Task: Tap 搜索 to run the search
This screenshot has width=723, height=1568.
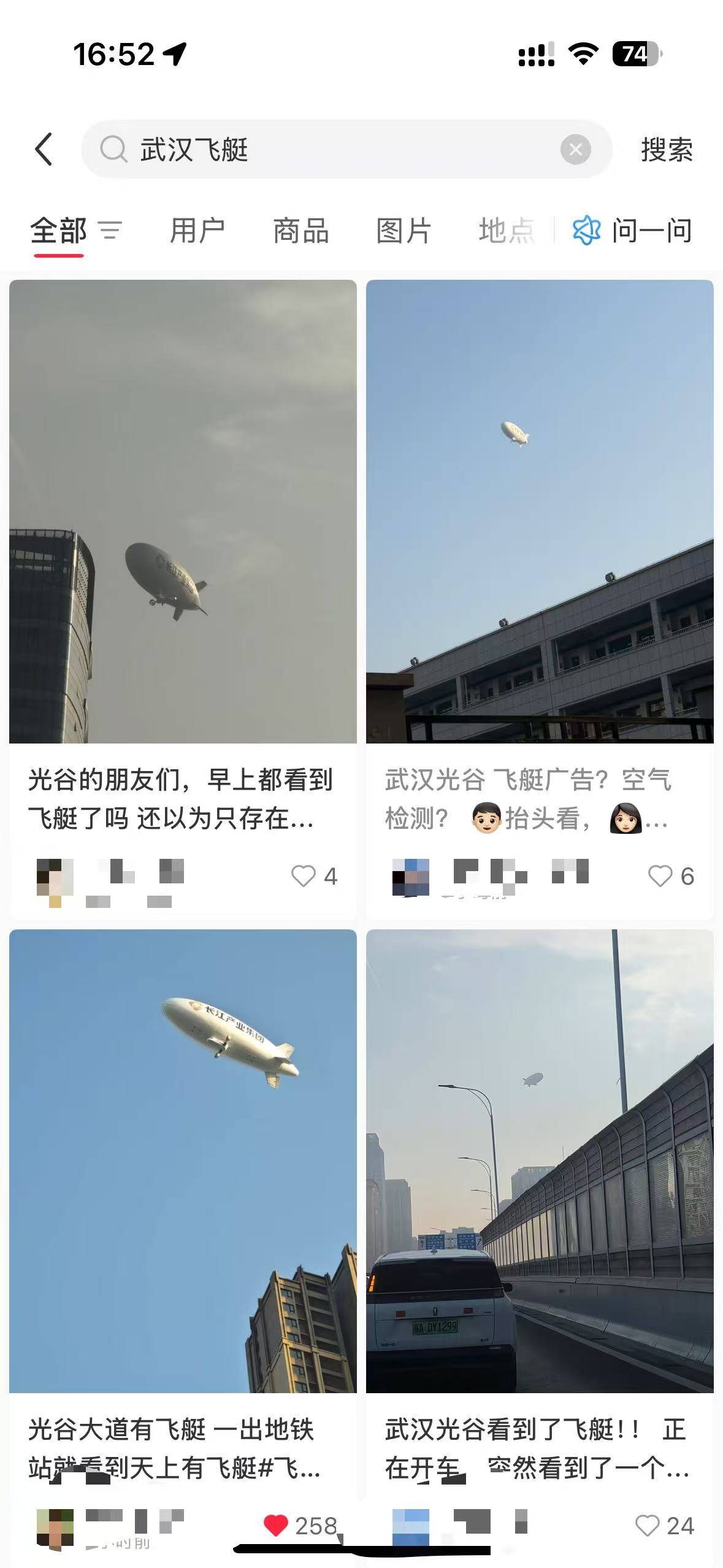Action: click(x=666, y=149)
